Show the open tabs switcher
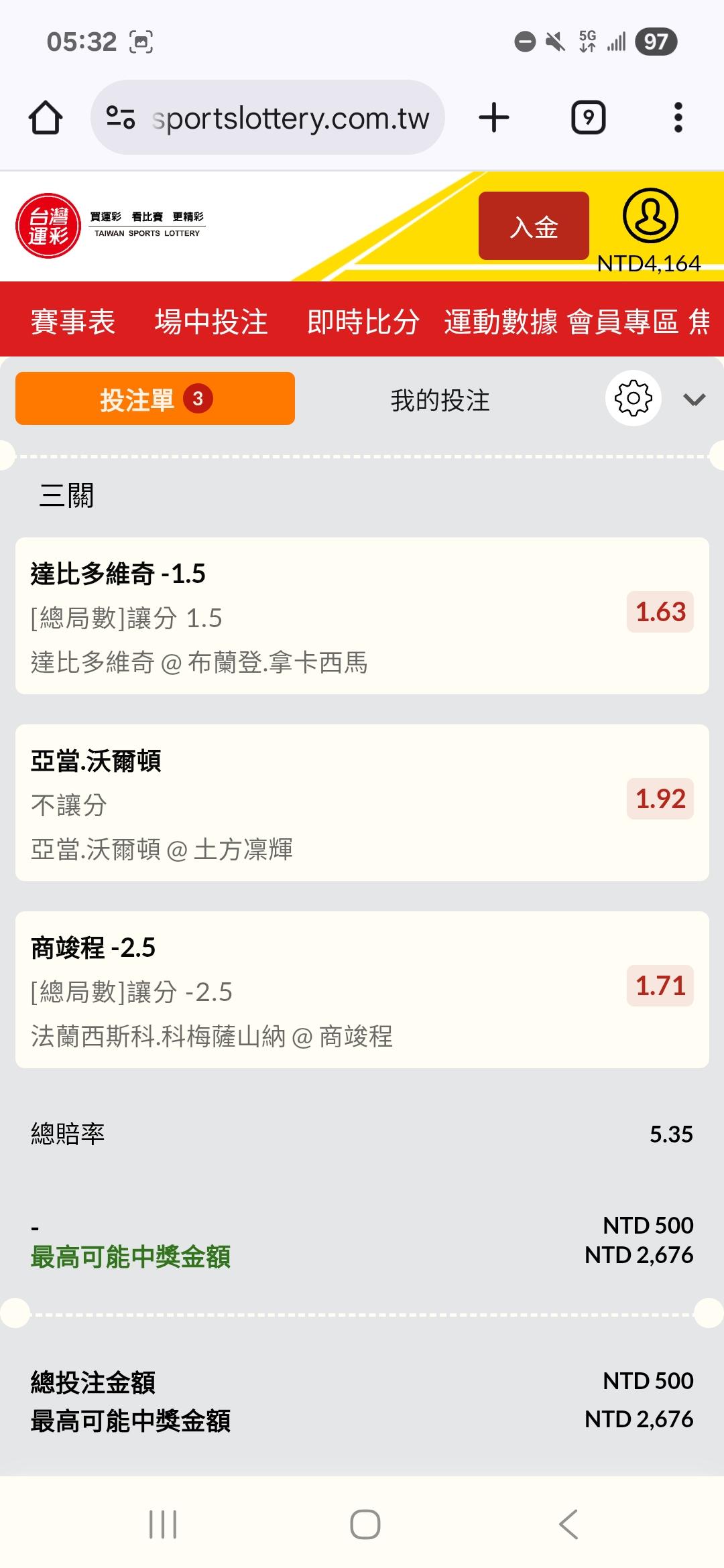This screenshot has width=724, height=1568. [x=588, y=118]
